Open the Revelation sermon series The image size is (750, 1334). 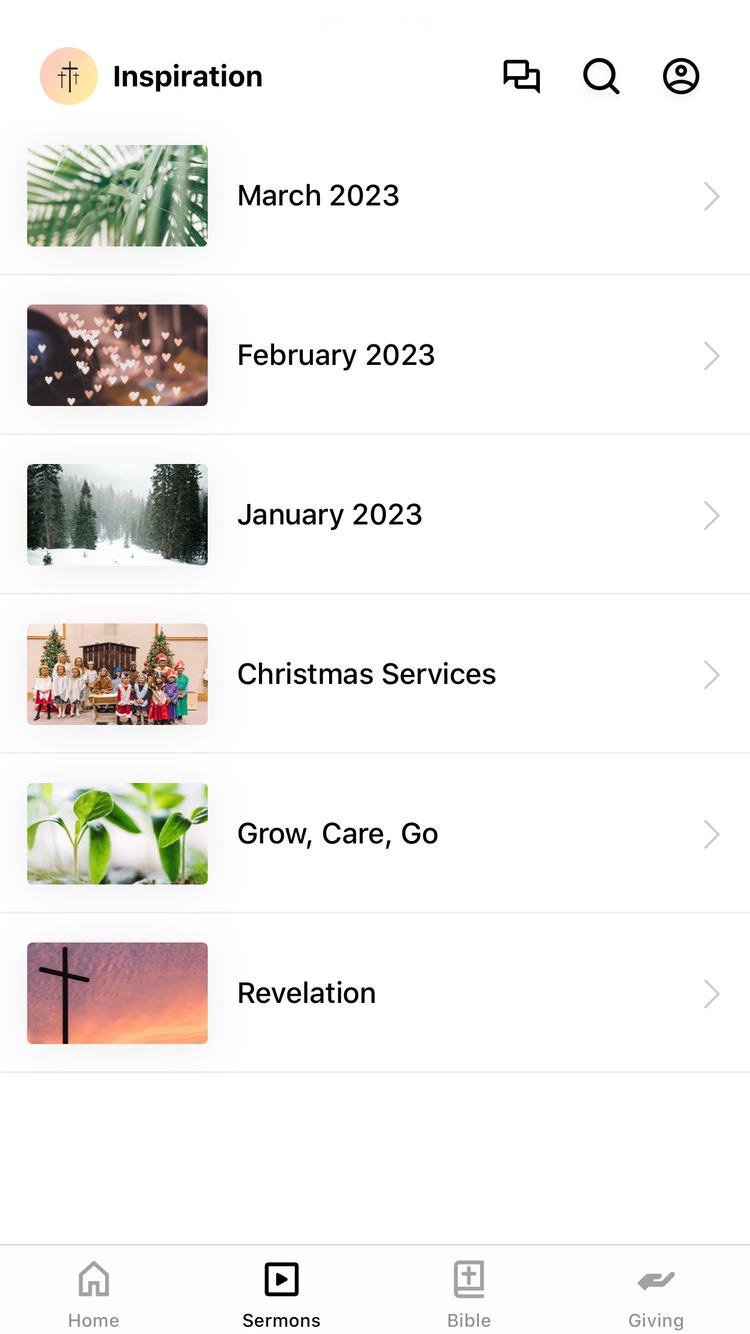[x=374, y=993]
